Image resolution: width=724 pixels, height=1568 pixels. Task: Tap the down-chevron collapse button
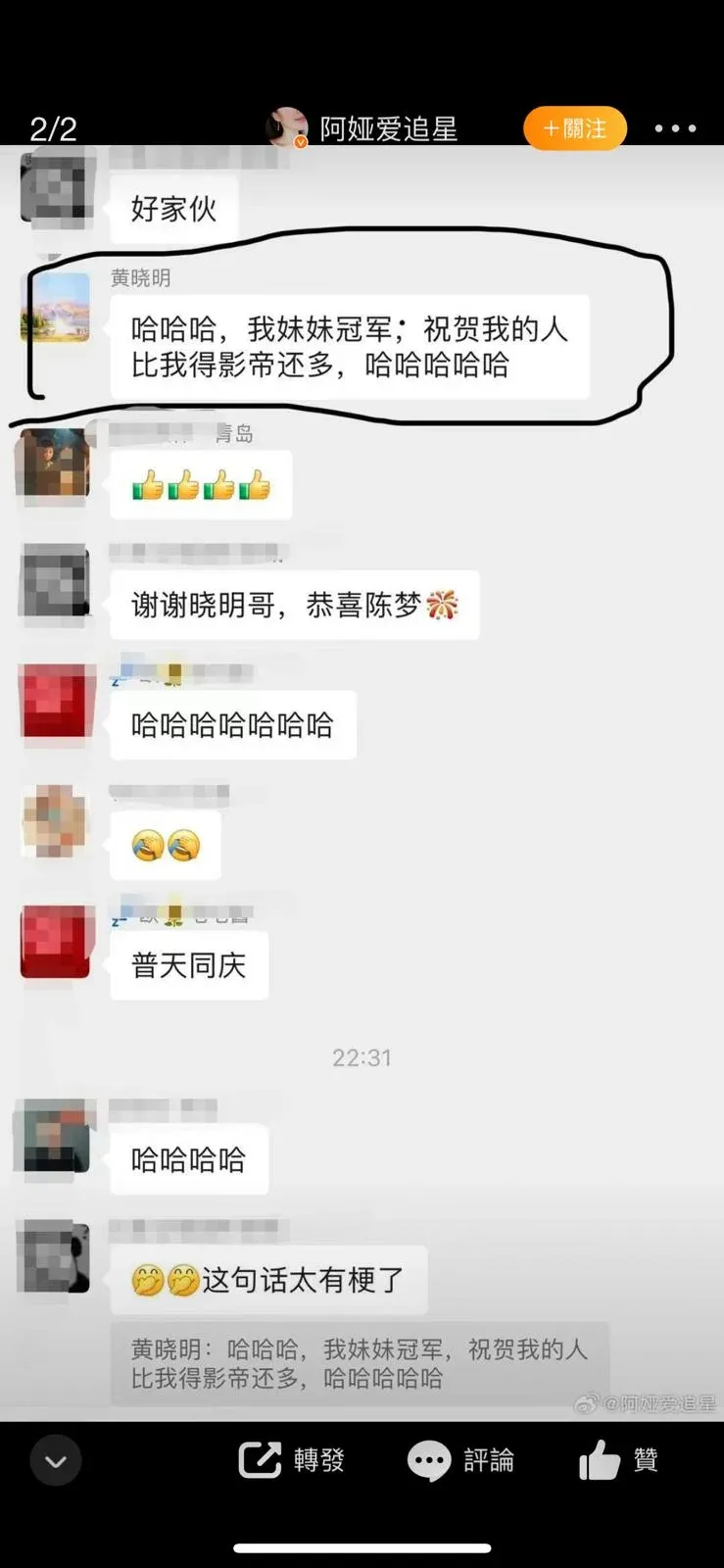pyautogui.click(x=56, y=1461)
